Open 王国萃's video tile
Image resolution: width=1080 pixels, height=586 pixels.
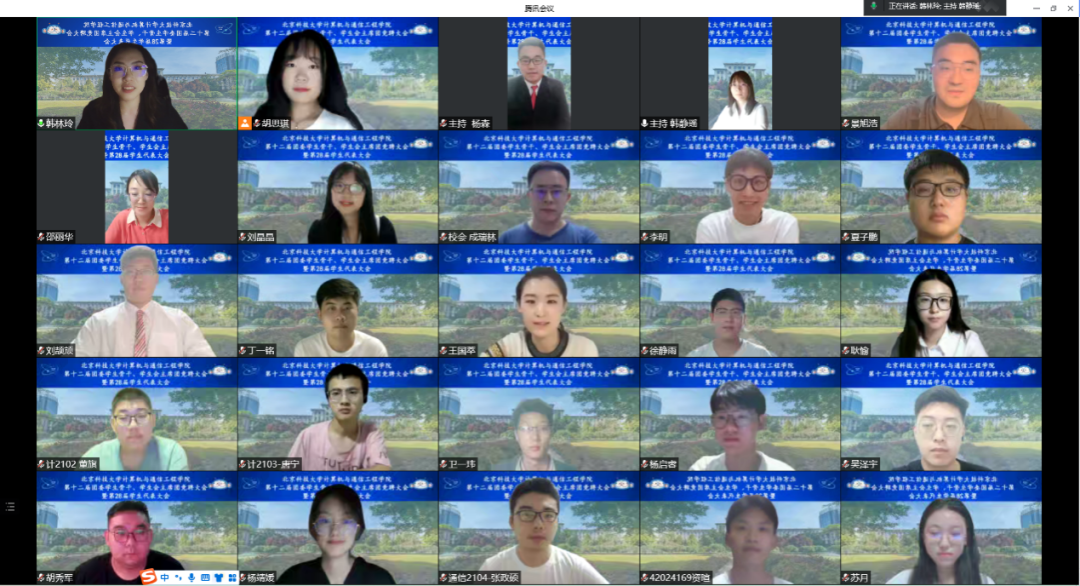click(x=538, y=302)
